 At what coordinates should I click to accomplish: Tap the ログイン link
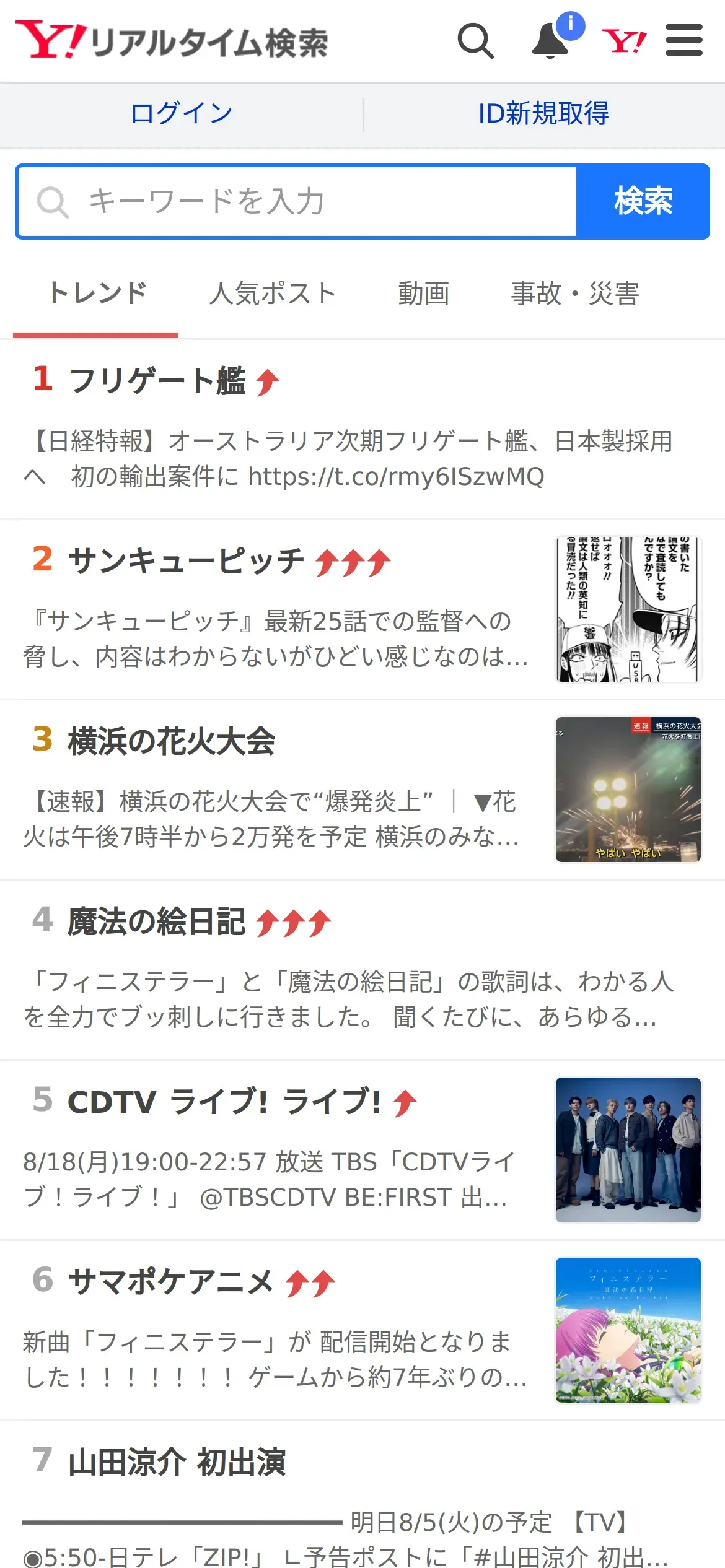coord(182,114)
